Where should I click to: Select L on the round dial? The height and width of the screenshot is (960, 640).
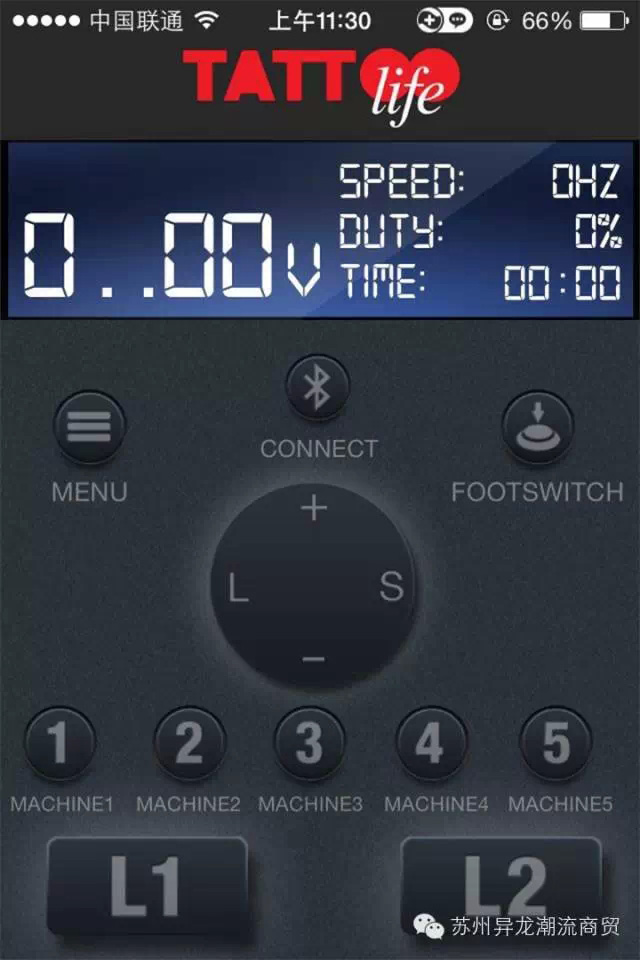(x=238, y=589)
